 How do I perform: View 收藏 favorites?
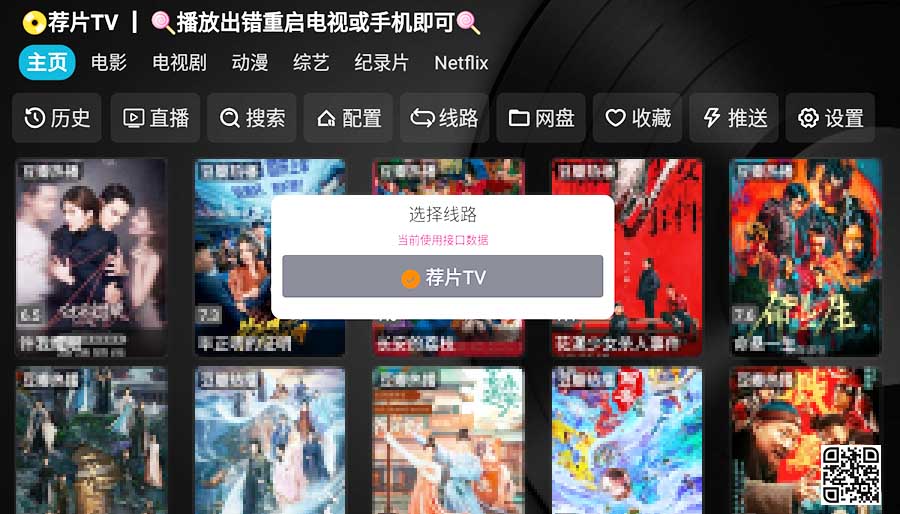[x=638, y=118]
